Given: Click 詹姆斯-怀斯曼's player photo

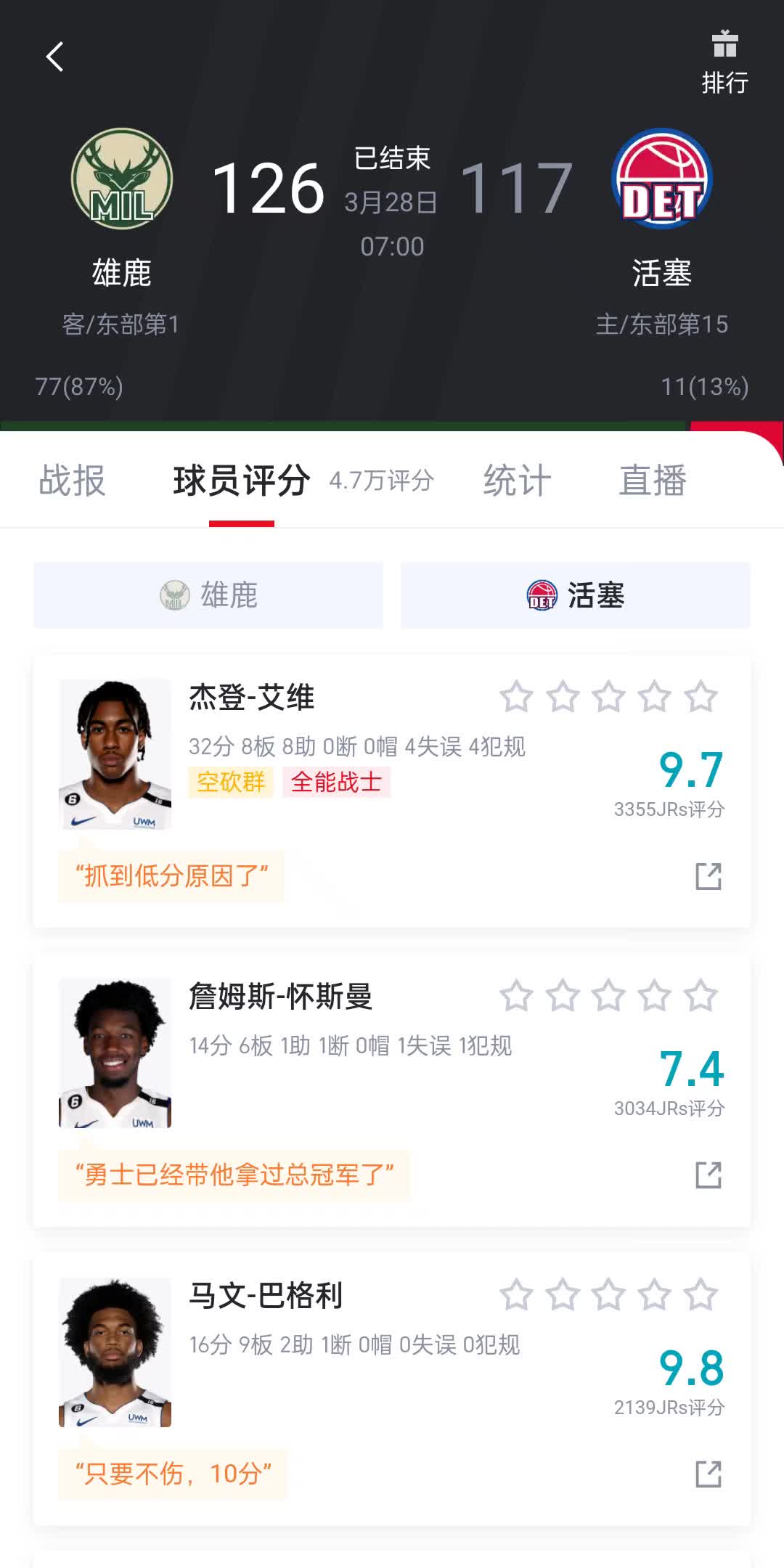Looking at the screenshot, I should click(115, 1054).
